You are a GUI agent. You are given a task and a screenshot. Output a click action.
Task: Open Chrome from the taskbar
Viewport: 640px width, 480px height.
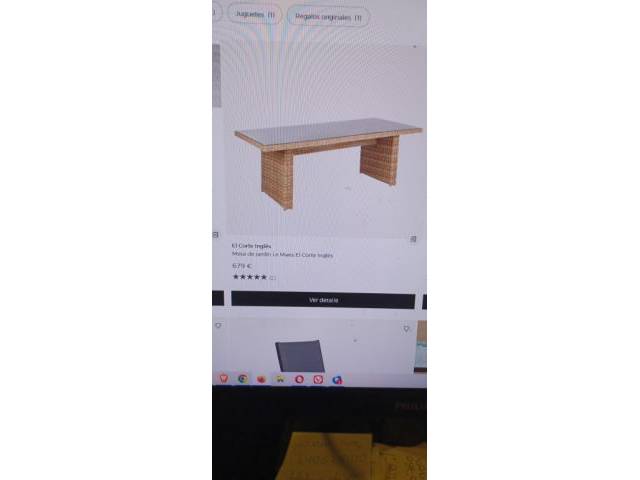(x=243, y=379)
